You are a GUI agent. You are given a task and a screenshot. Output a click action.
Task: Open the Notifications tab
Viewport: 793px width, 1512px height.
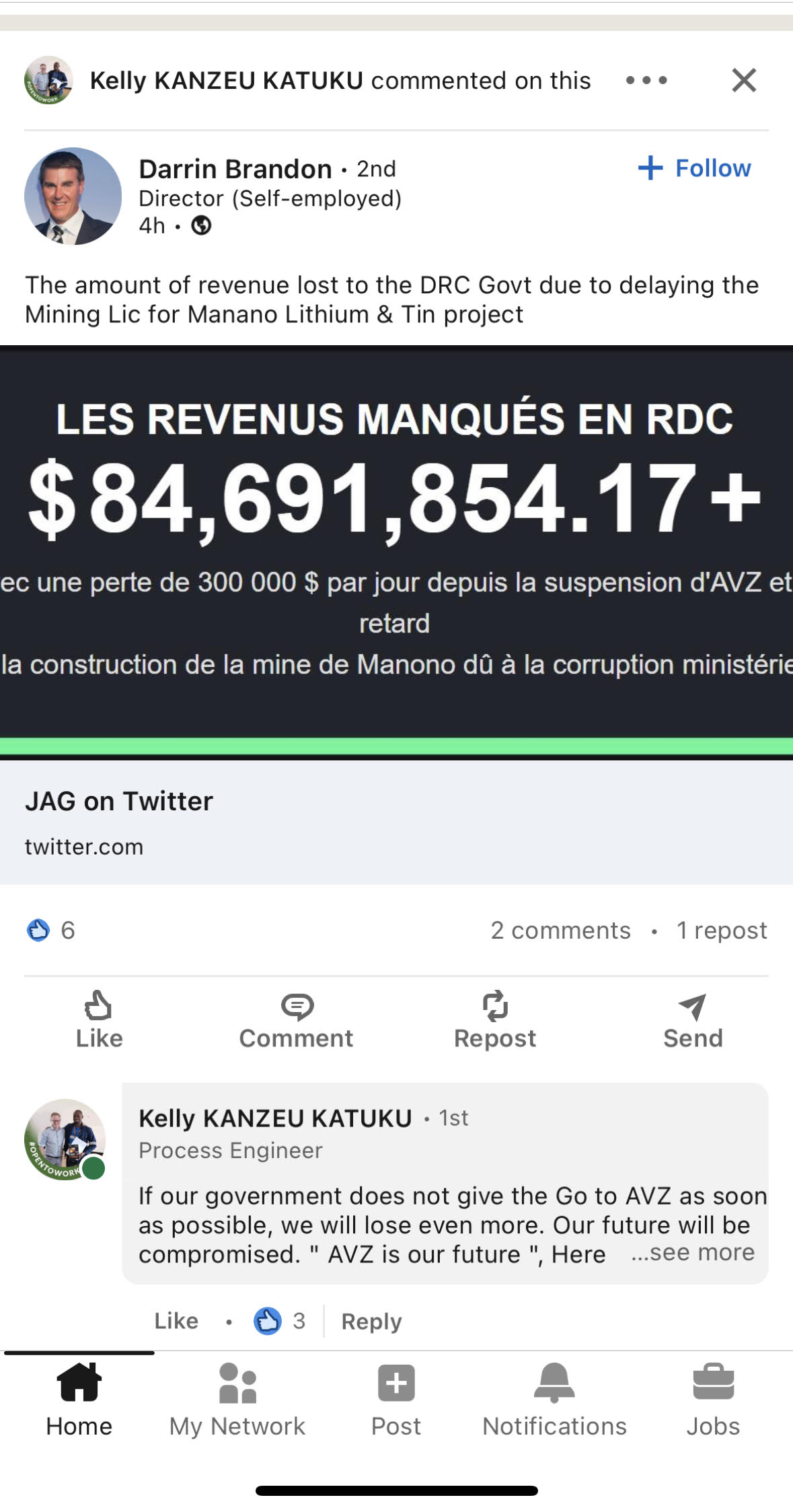554,1400
